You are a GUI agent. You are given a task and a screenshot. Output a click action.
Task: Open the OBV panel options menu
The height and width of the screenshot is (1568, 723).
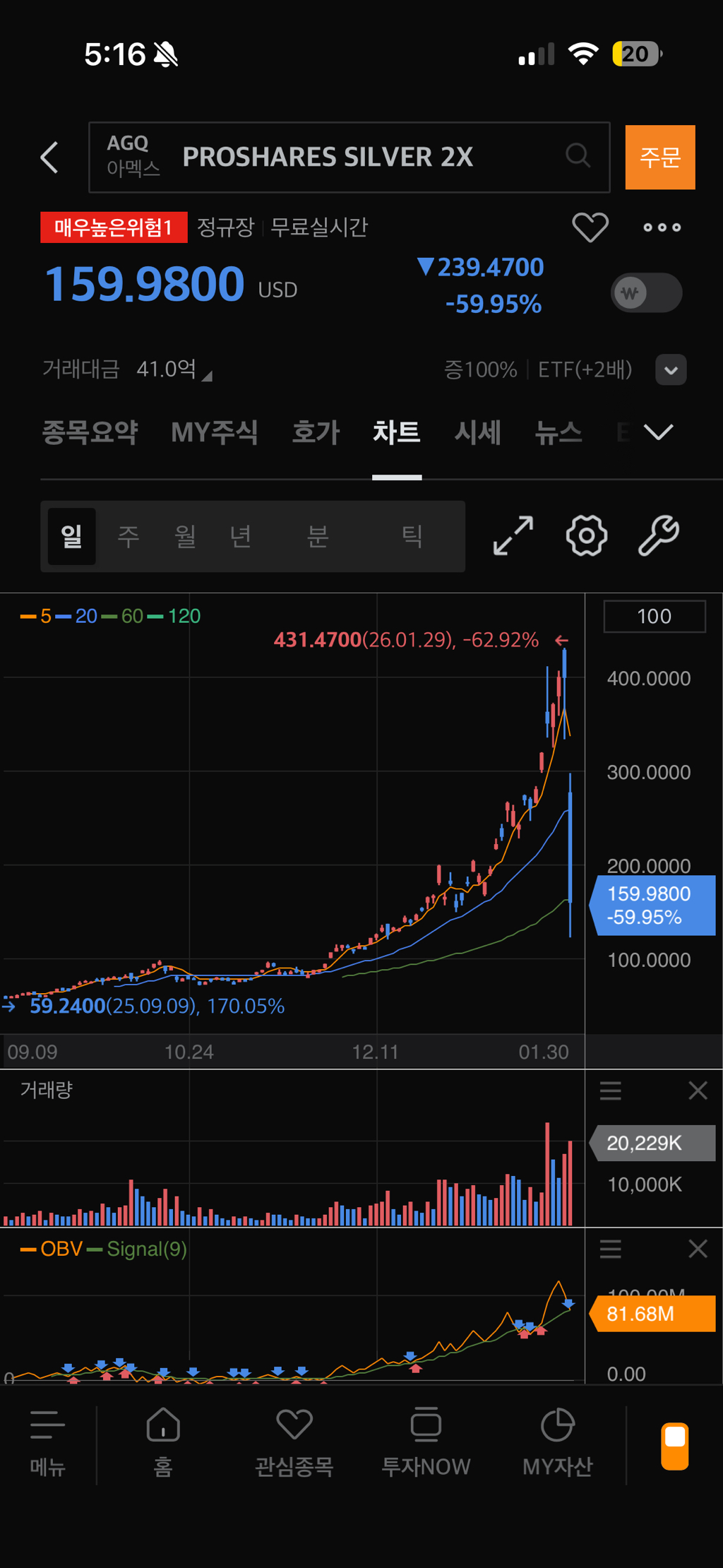pyautogui.click(x=610, y=1249)
